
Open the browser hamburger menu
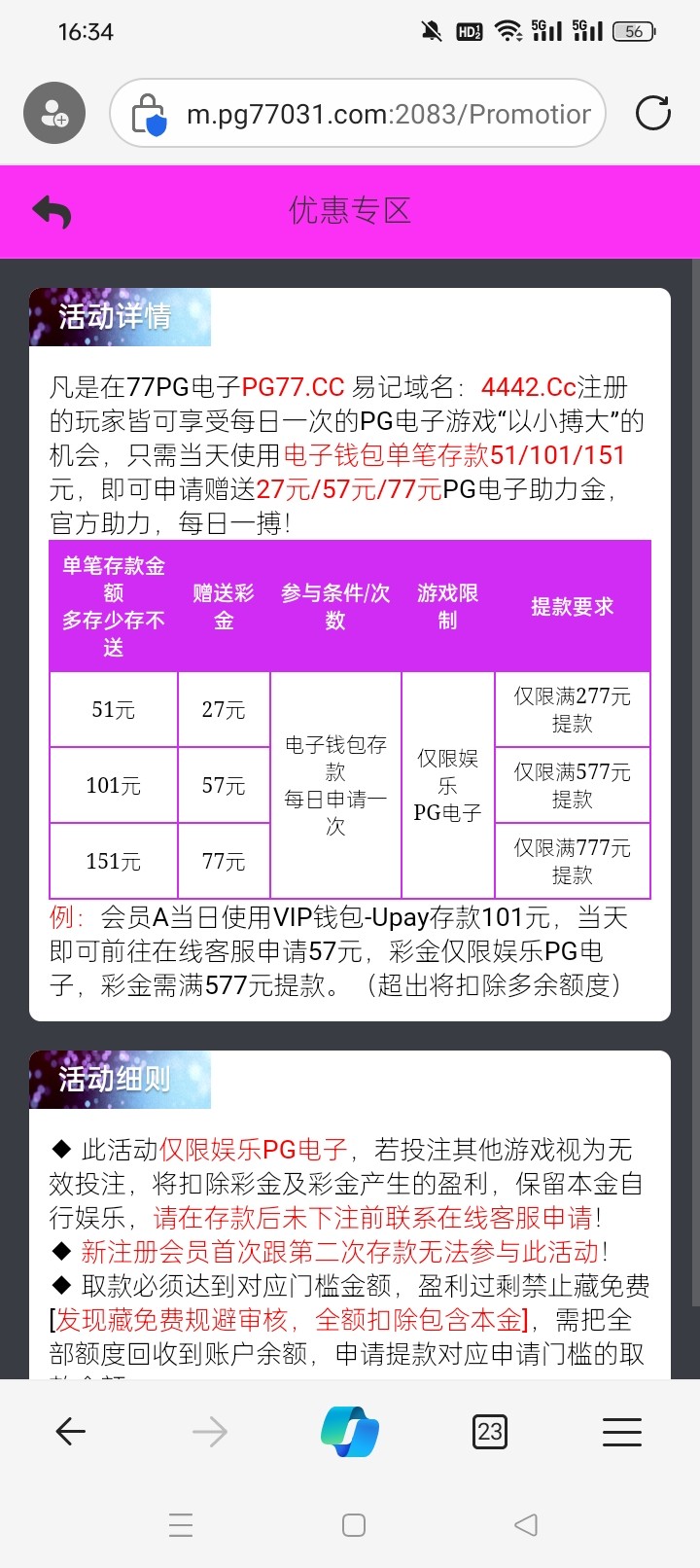pyautogui.click(x=622, y=1431)
